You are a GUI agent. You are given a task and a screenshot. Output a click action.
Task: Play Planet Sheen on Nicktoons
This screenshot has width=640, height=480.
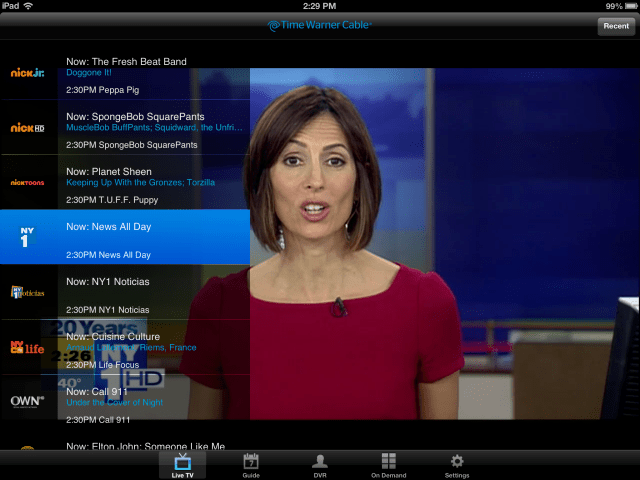(x=125, y=182)
